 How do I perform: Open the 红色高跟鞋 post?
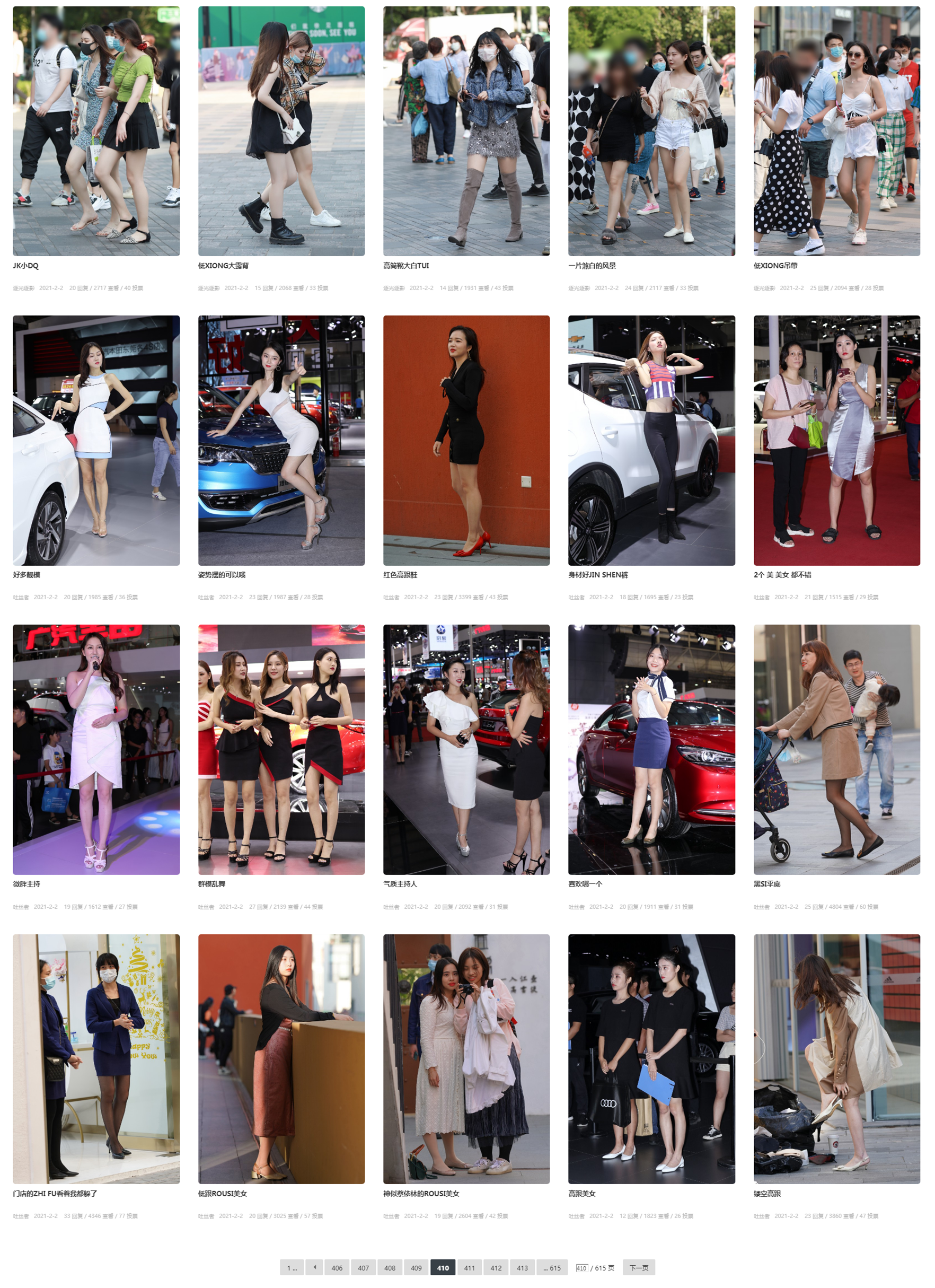[466, 440]
